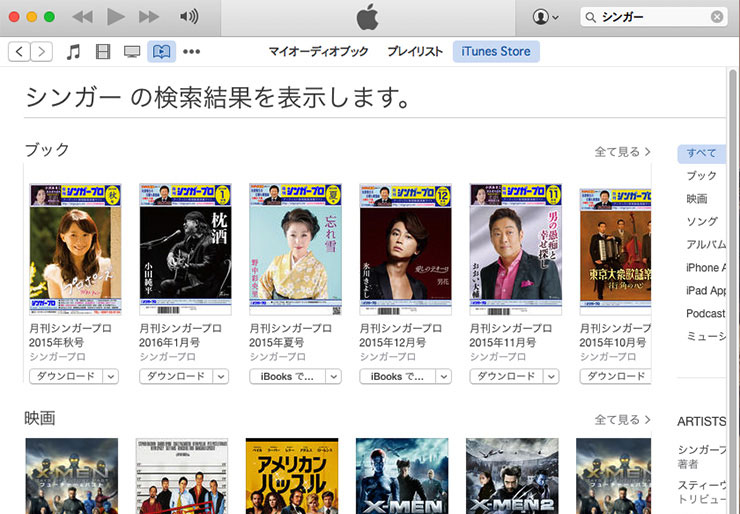Screen dimensions: 740x514
Task: Open the account menu icon
Action: [546, 17]
